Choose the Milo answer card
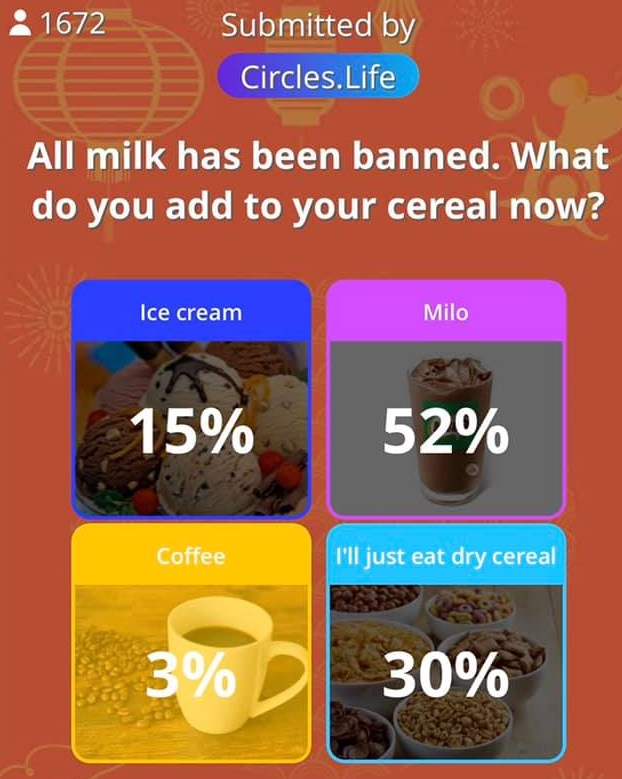Screen dimensions: 622x779 coord(446,399)
